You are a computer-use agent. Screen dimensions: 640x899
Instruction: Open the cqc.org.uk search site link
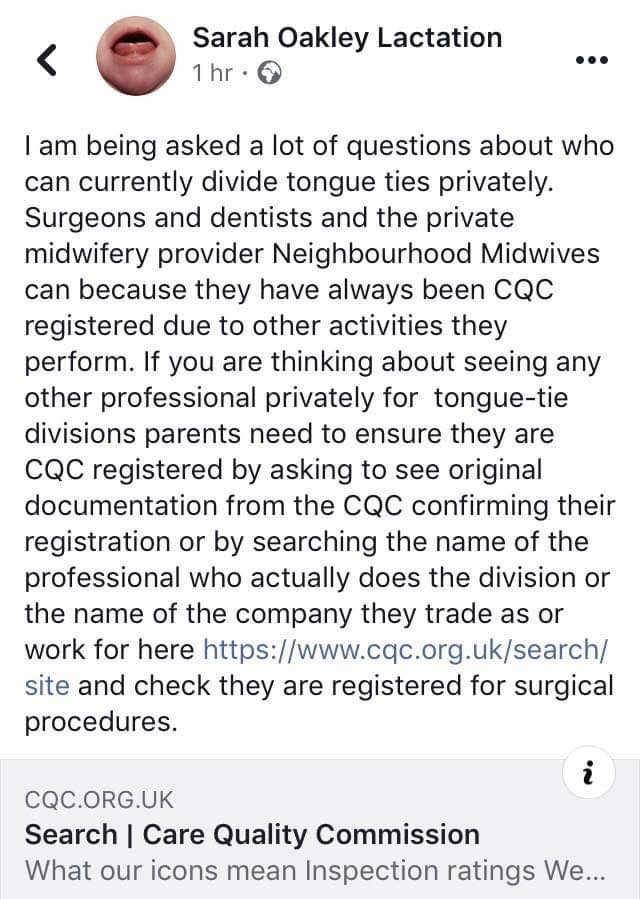tap(404, 649)
